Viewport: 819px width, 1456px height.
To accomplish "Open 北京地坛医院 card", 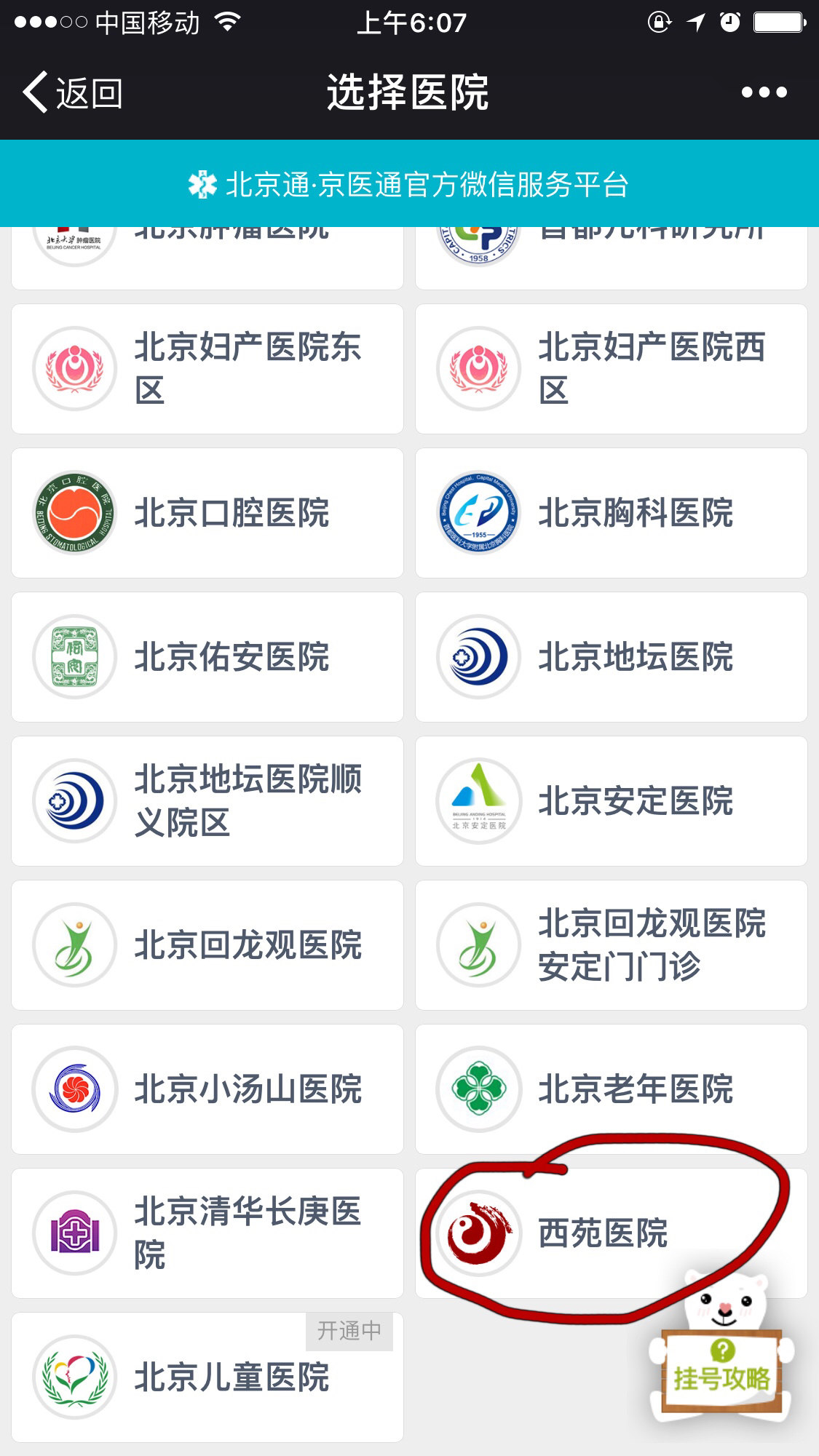I will (611, 657).
